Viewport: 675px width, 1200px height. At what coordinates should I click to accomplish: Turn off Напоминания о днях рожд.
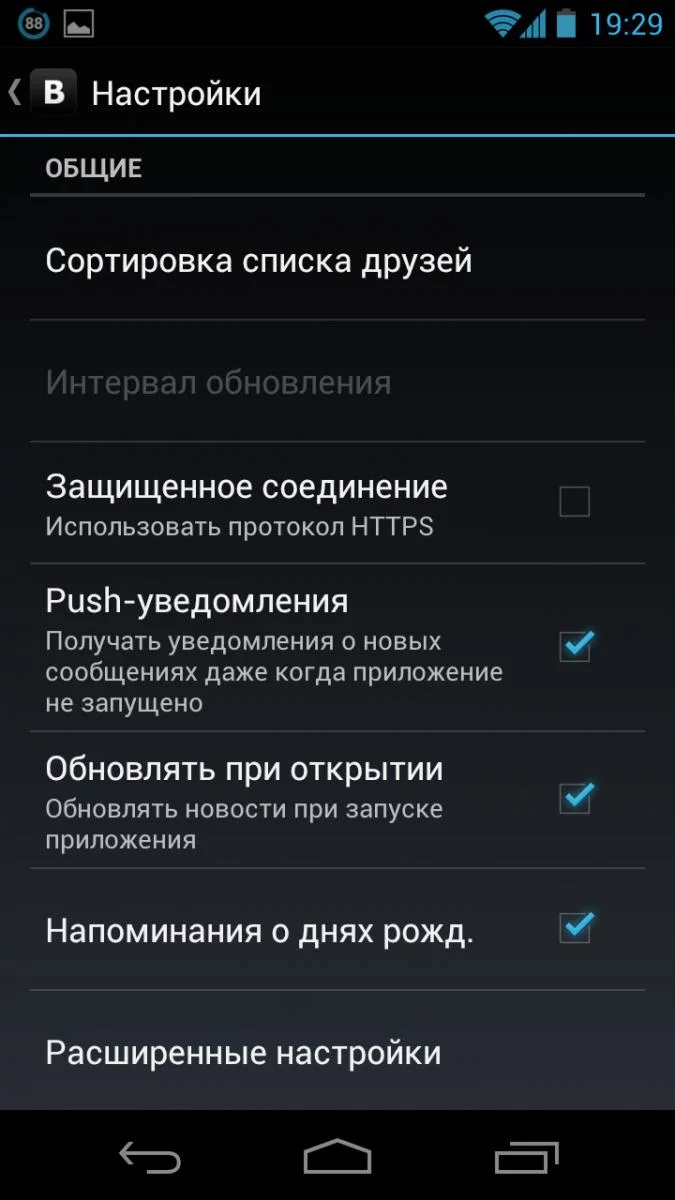tap(575, 929)
